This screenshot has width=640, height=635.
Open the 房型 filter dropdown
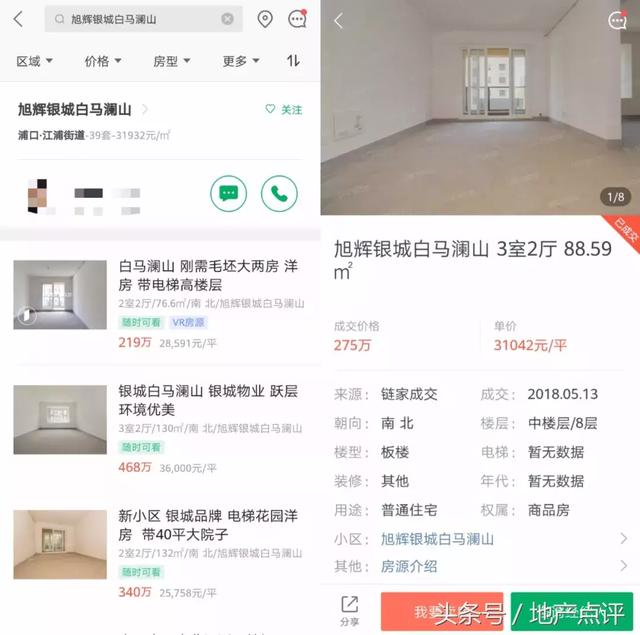click(x=171, y=61)
